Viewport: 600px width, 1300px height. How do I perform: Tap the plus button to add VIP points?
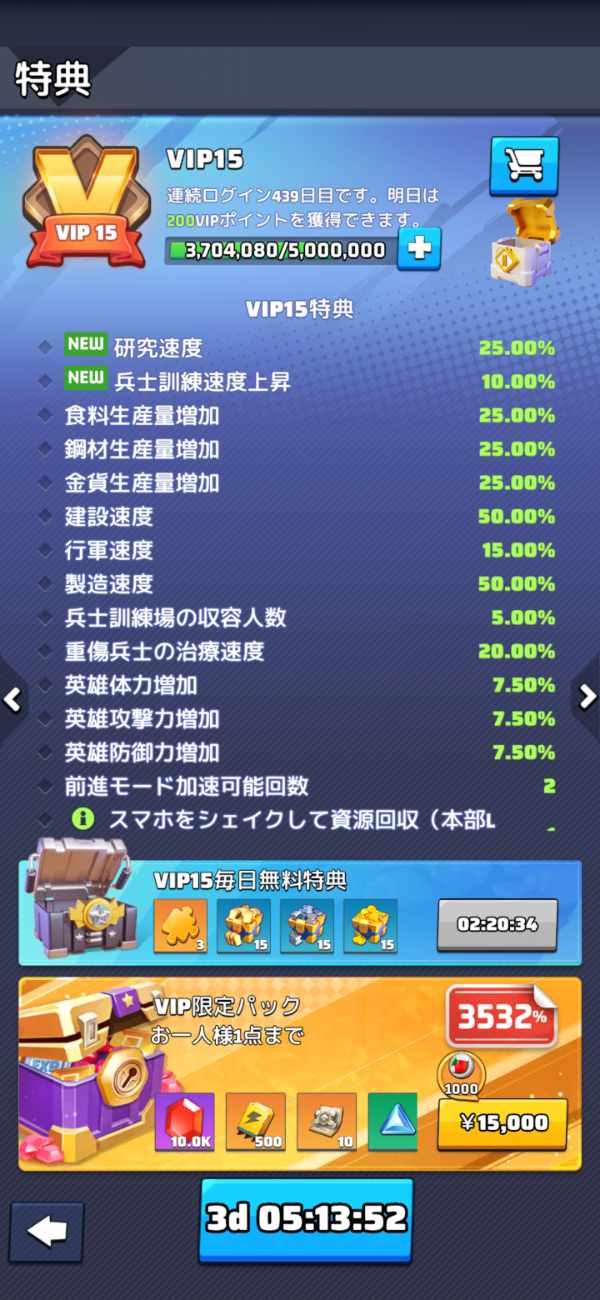point(419,249)
